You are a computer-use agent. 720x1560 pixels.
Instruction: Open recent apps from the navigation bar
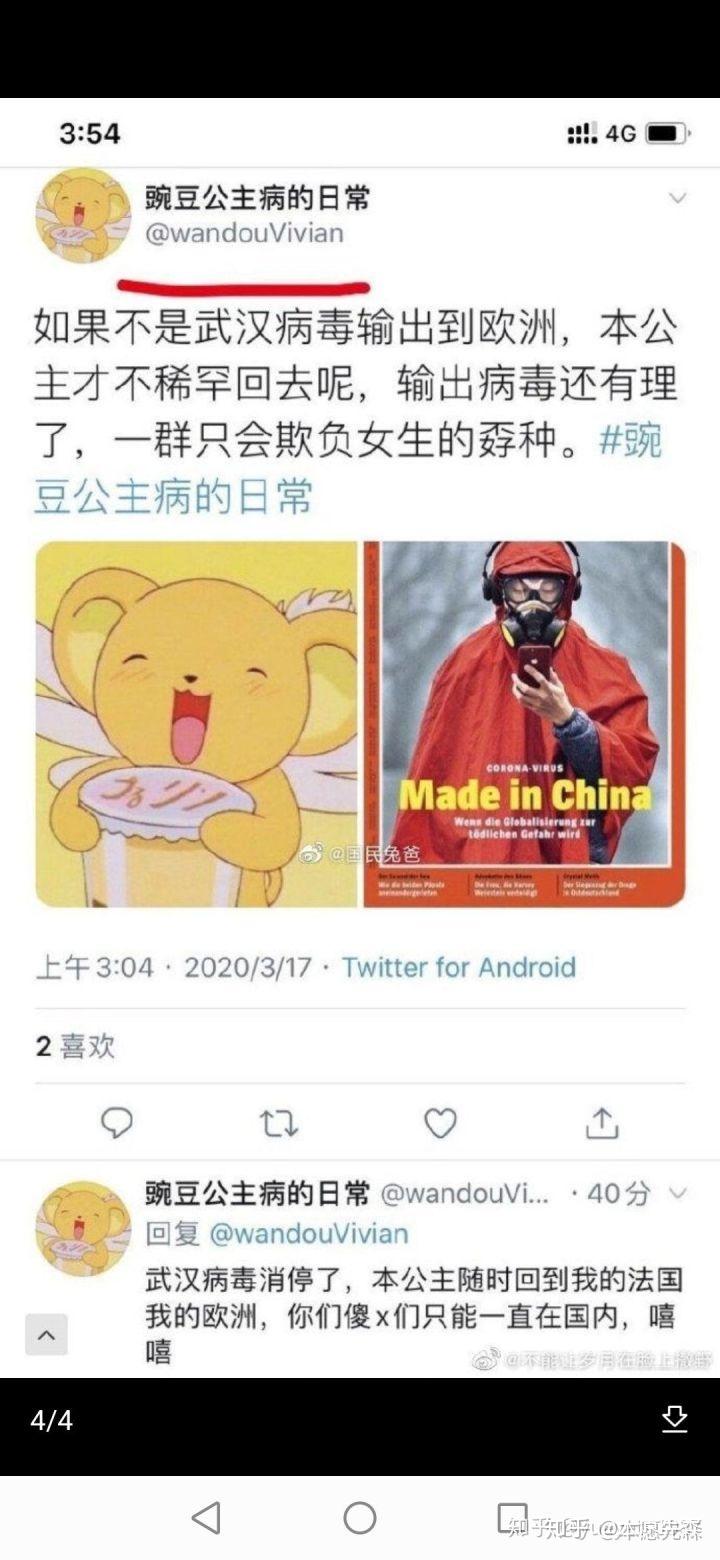pyautogui.click(x=513, y=1518)
